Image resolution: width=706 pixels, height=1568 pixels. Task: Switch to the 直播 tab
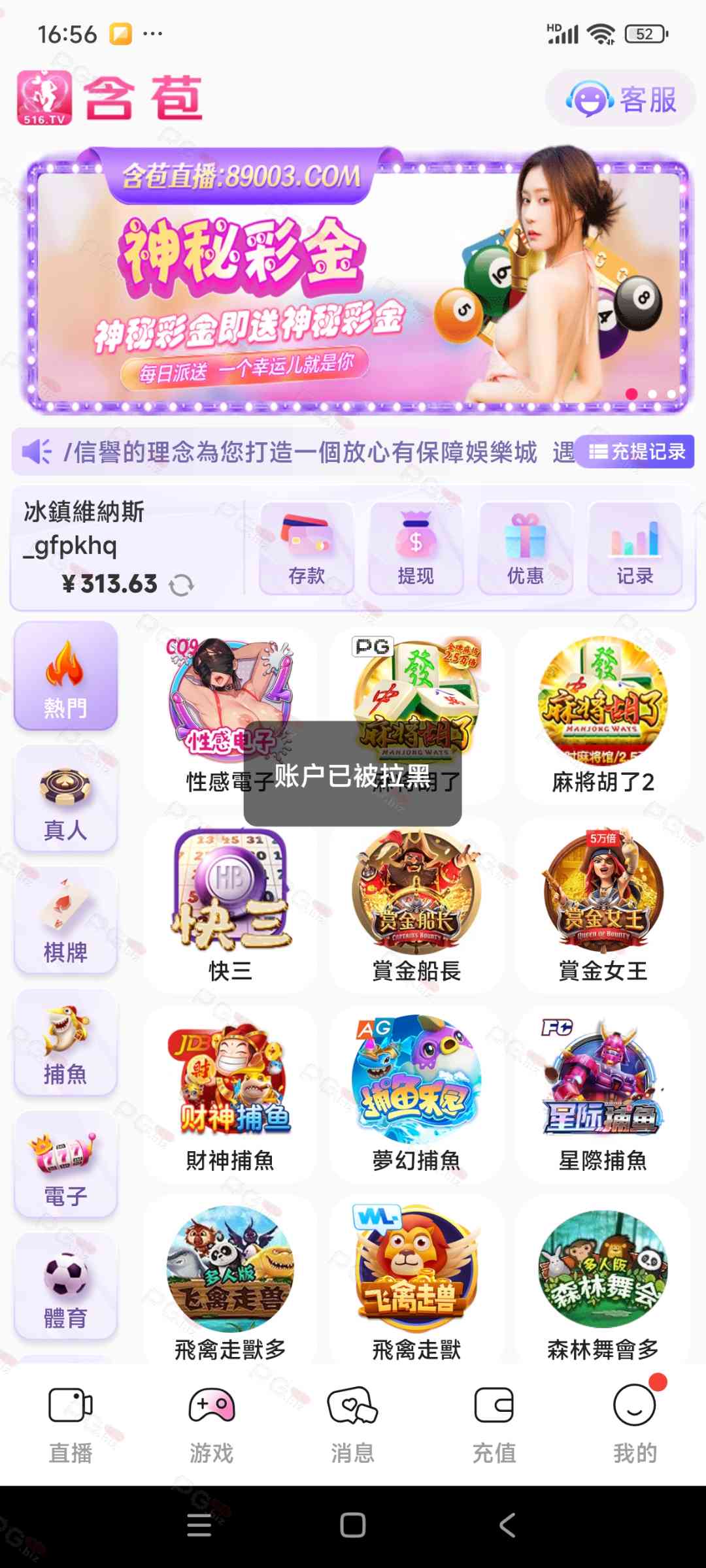tap(71, 1424)
